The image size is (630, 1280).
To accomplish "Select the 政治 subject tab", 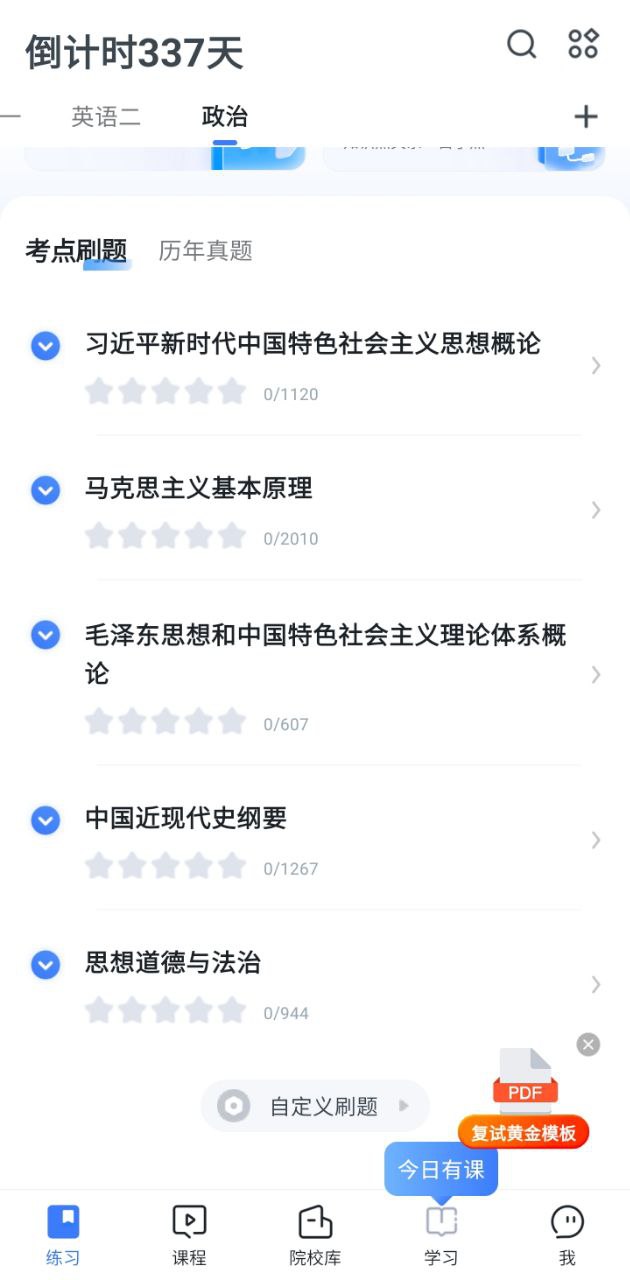I will coord(224,117).
